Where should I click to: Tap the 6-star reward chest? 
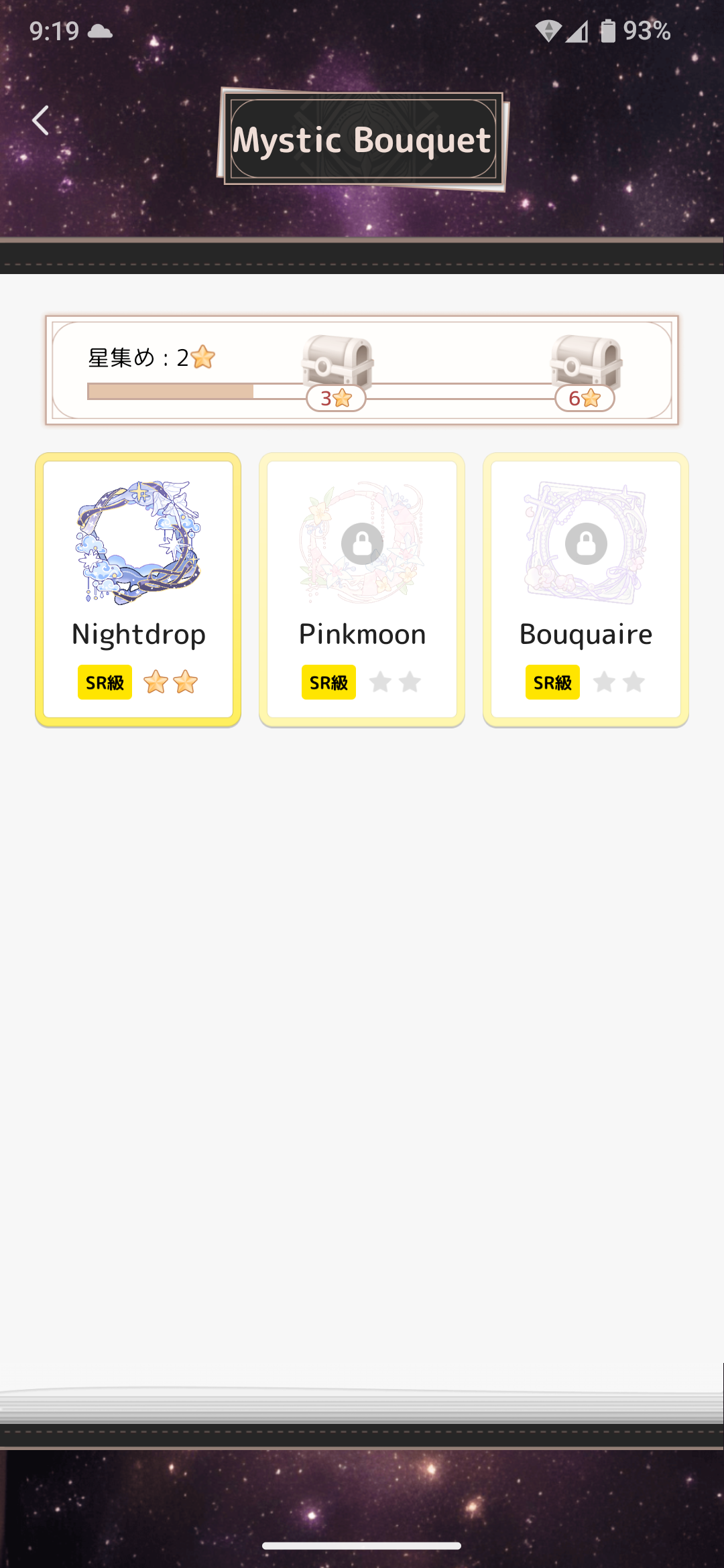586,365
